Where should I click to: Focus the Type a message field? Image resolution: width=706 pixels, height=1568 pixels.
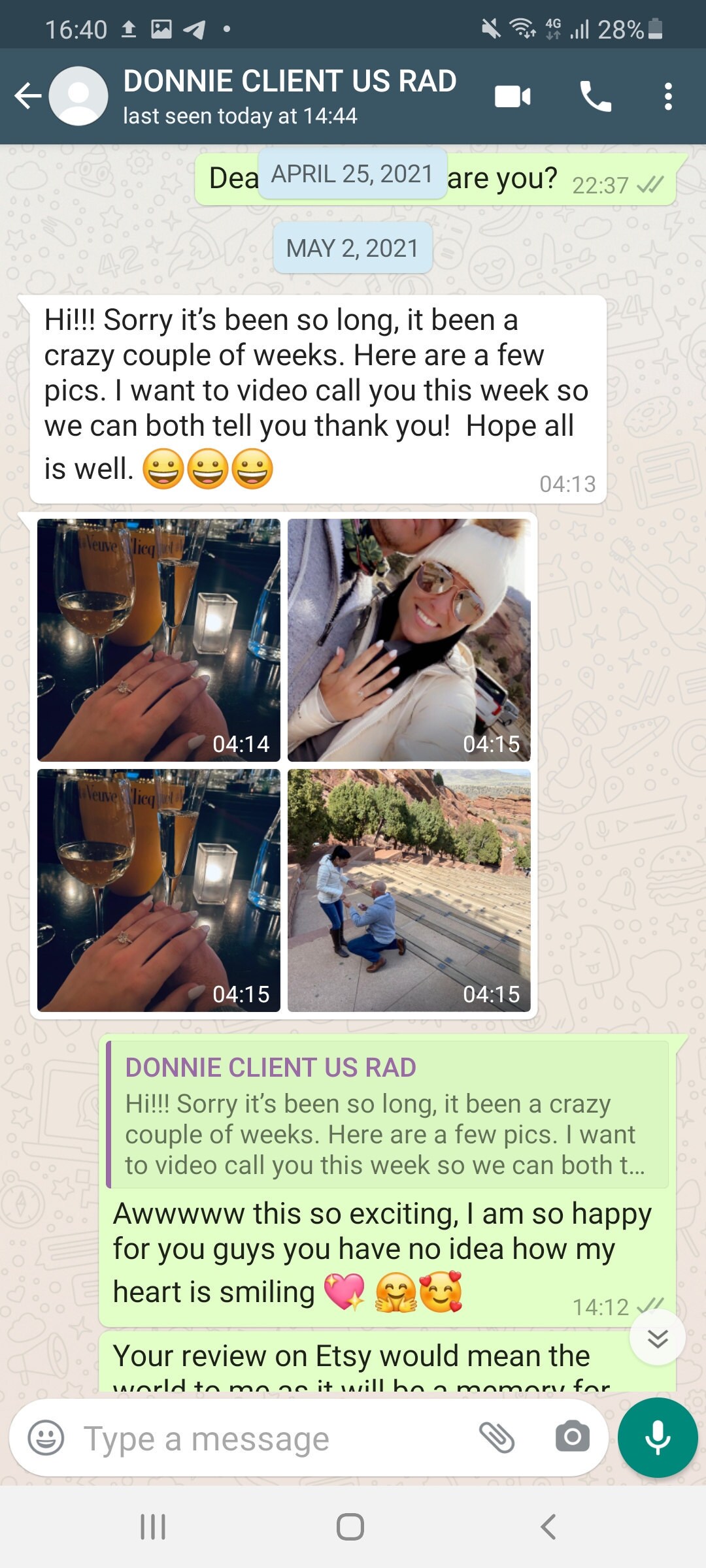tap(261, 1438)
